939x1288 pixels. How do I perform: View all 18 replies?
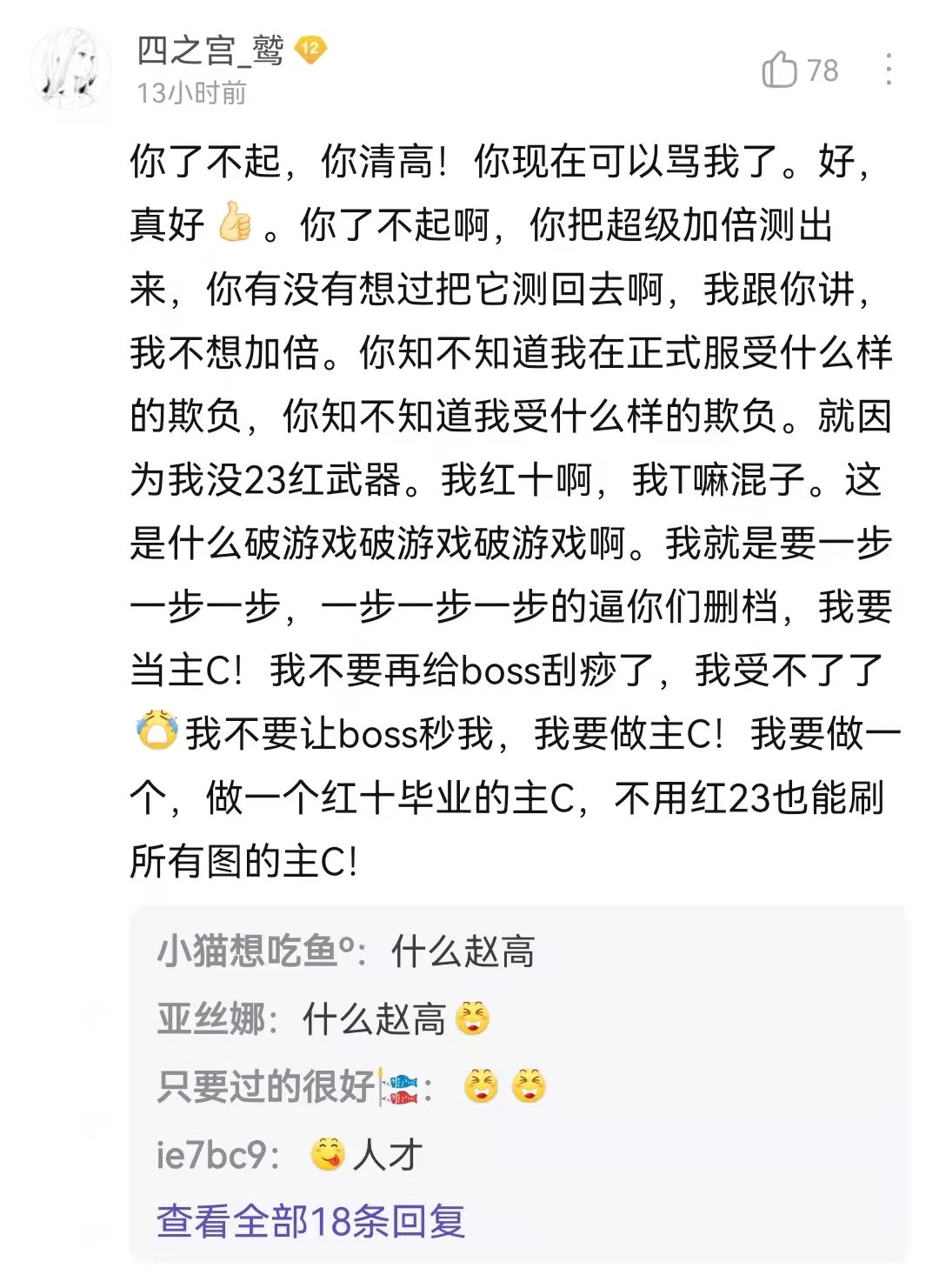pos(310,1221)
